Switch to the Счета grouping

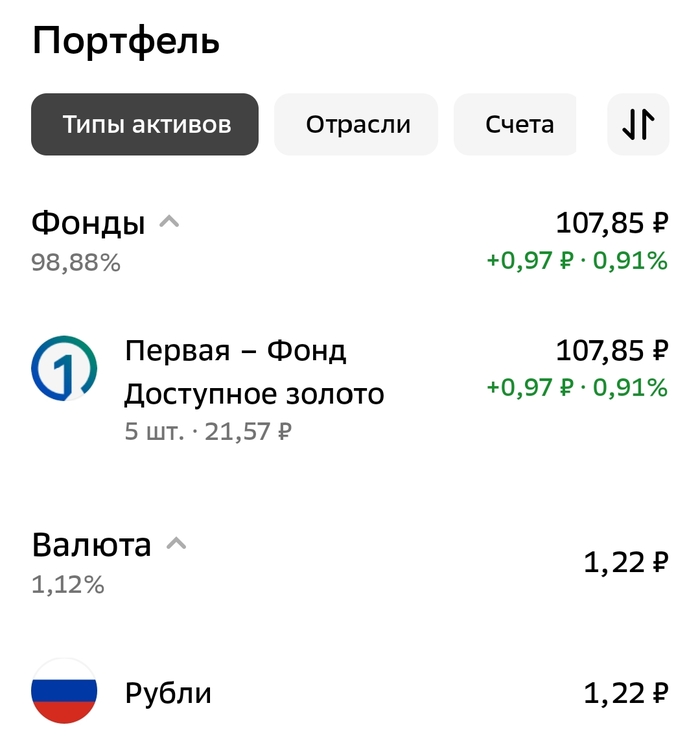tap(518, 125)
